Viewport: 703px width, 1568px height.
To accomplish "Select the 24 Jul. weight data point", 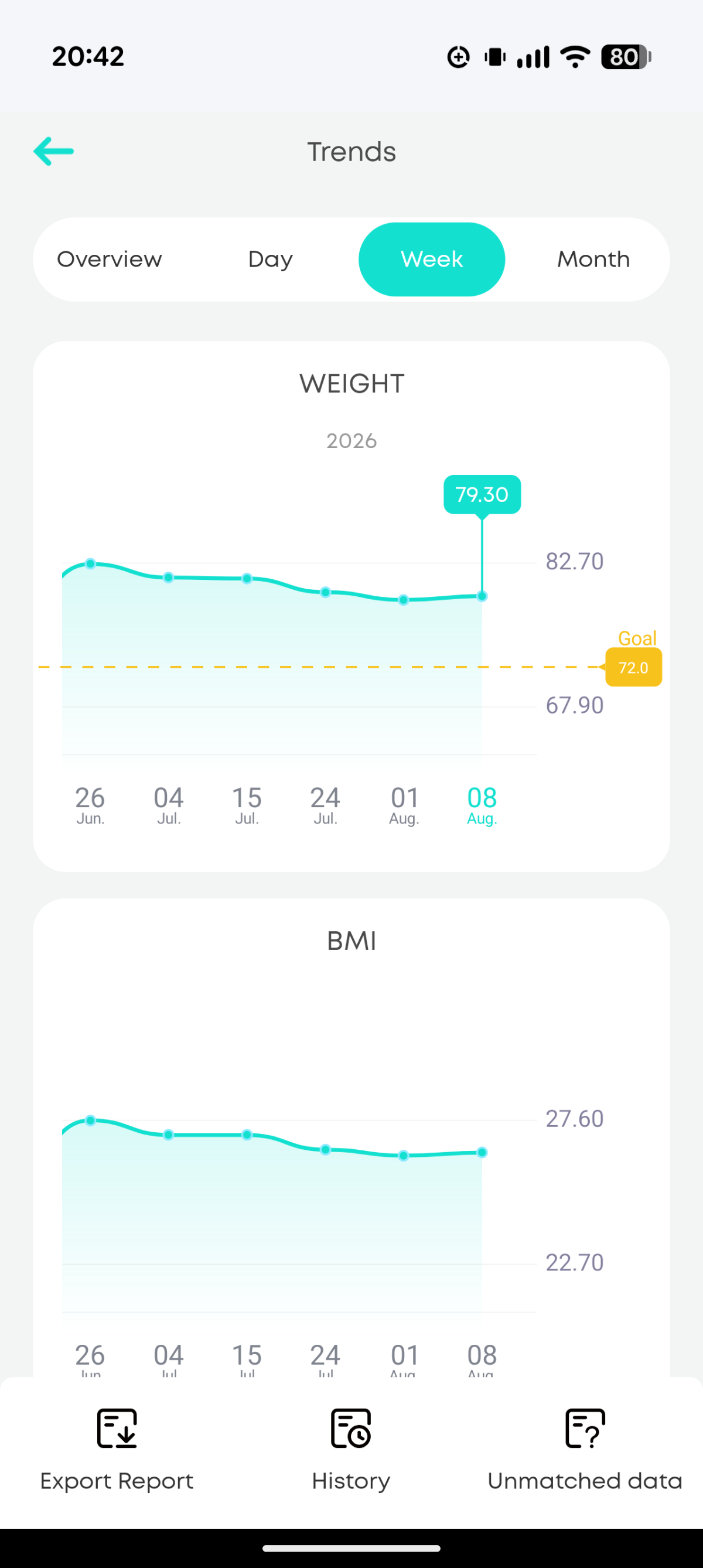I will point(326,592).
